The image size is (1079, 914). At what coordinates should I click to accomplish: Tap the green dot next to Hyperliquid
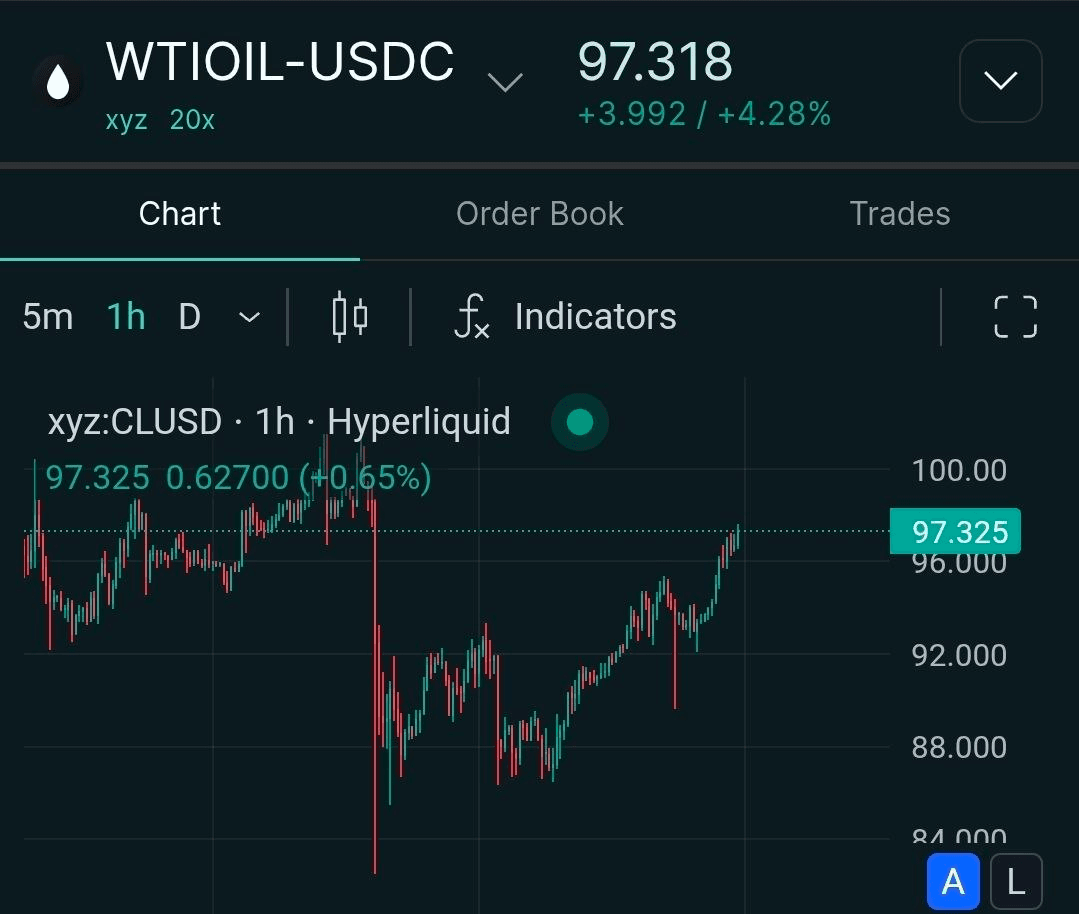pyautogui.click(x=580, y=422)
